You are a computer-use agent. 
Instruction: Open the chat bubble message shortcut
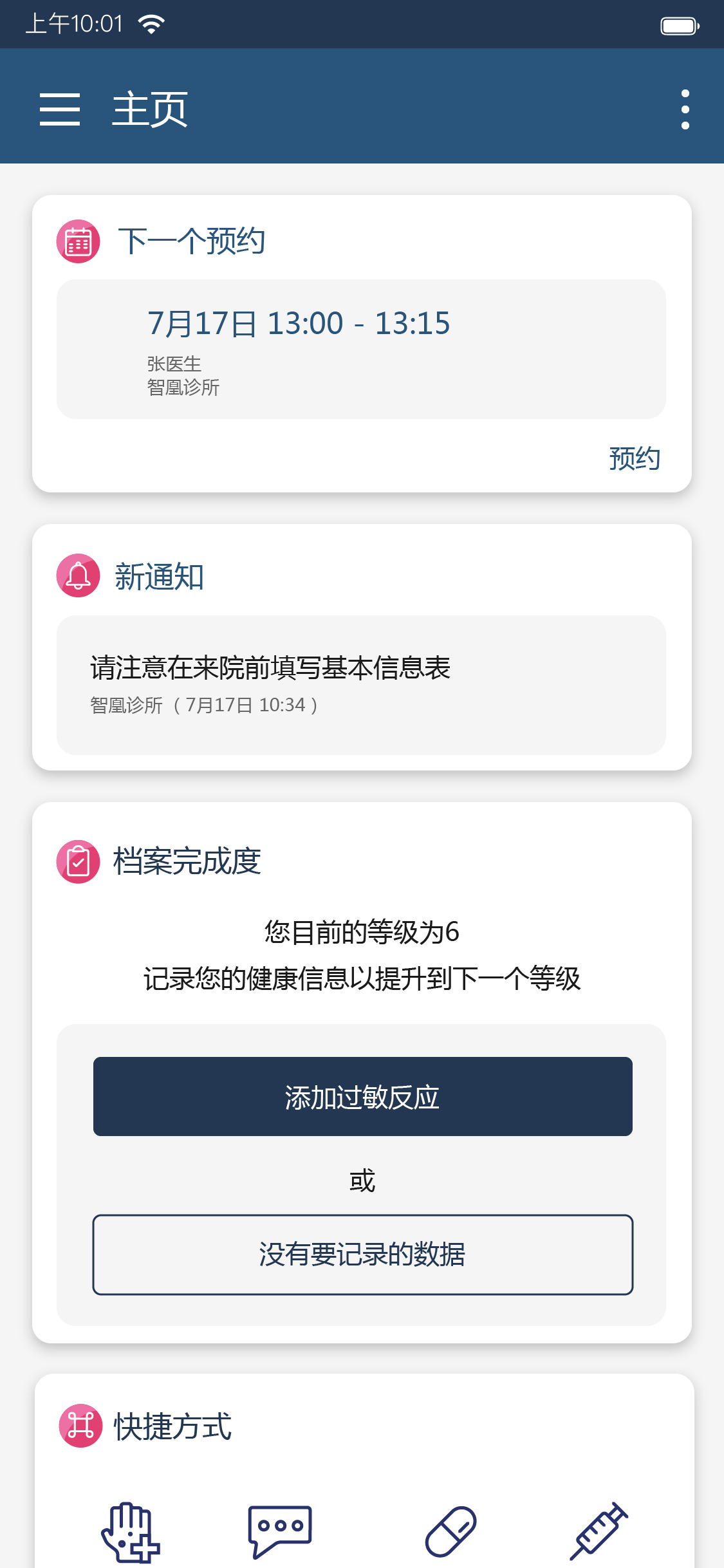coord(280,1531)
